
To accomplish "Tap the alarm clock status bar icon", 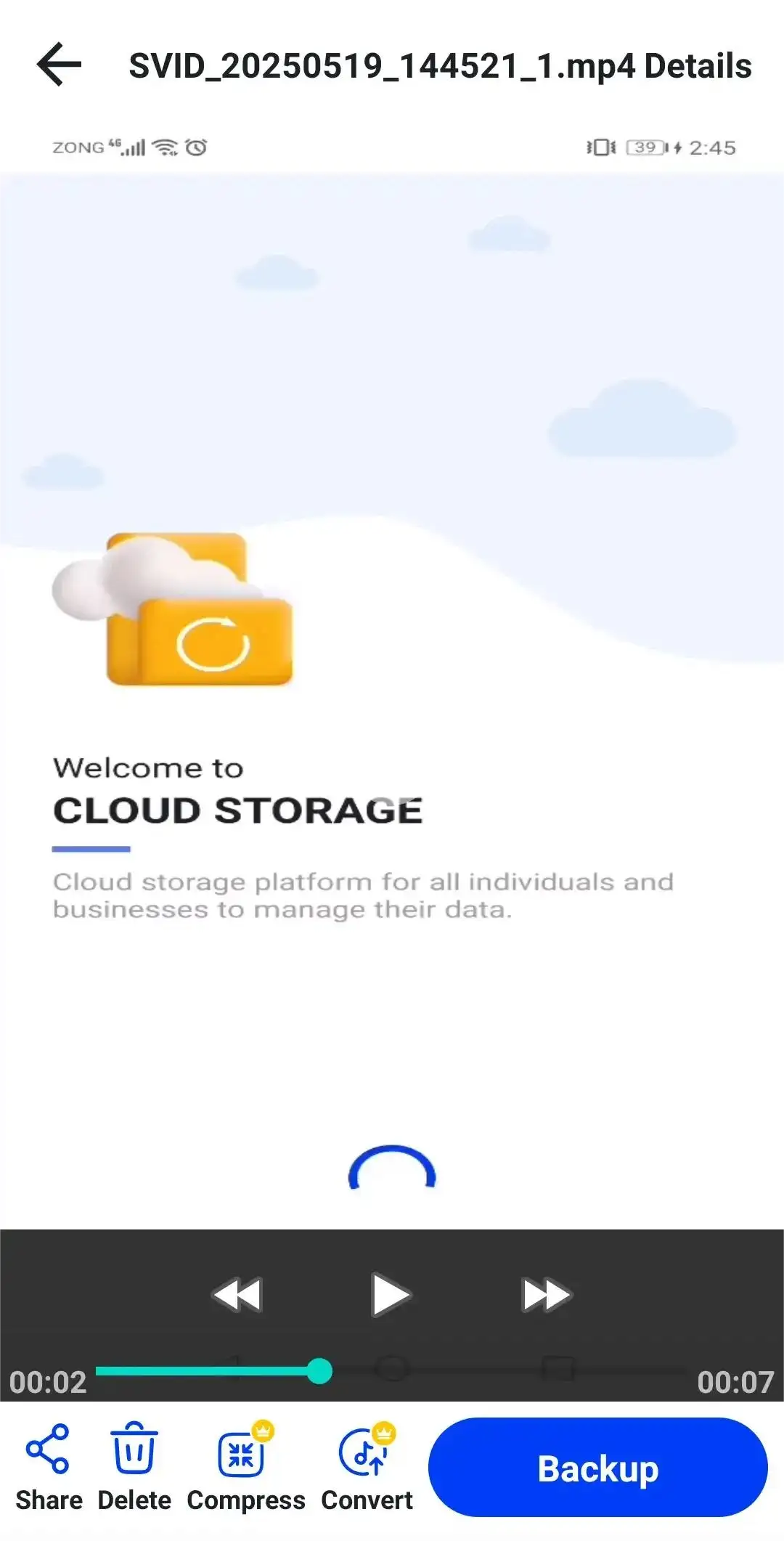I will (195, 145).
